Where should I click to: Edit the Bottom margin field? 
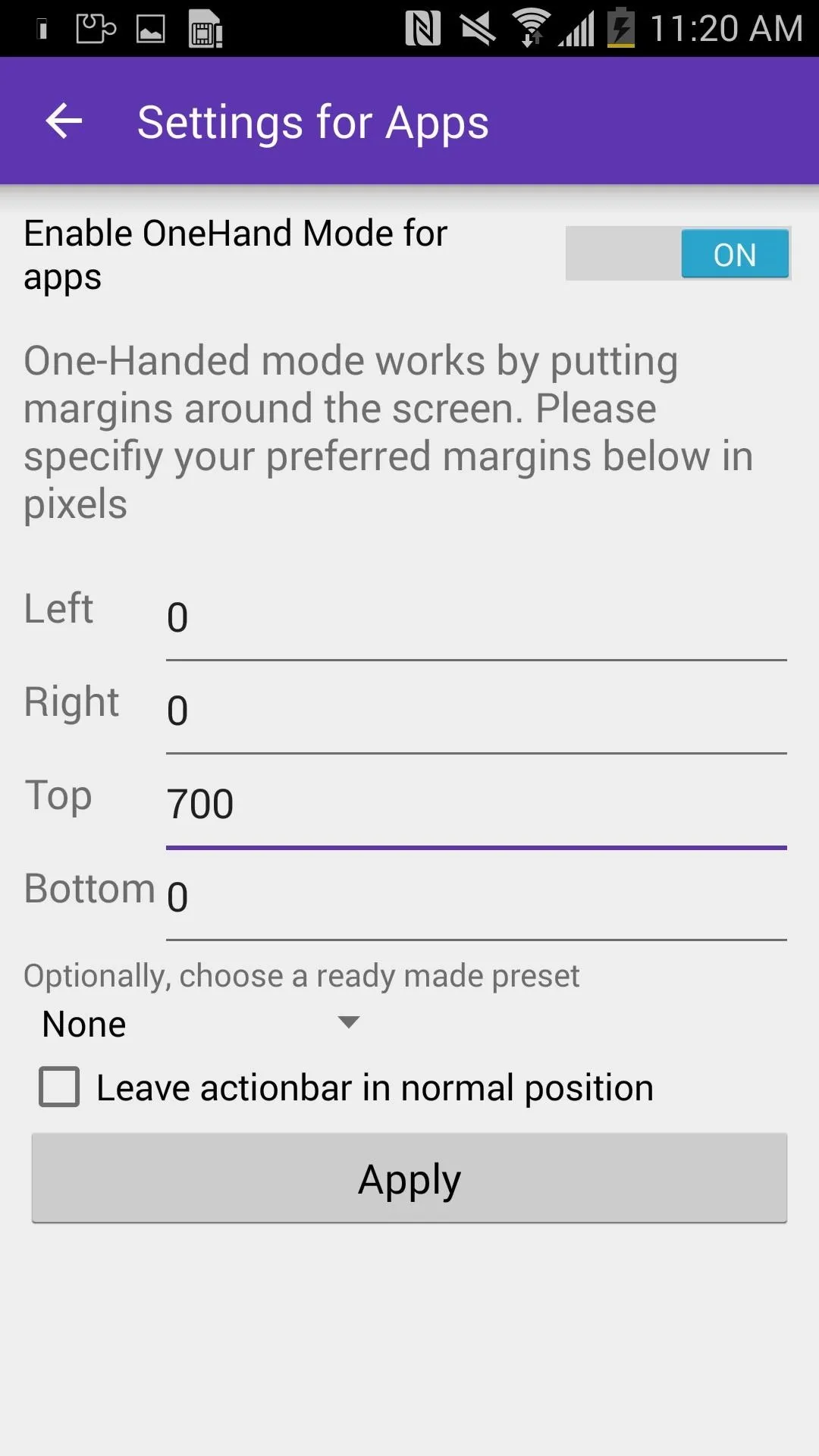[476, 897]
